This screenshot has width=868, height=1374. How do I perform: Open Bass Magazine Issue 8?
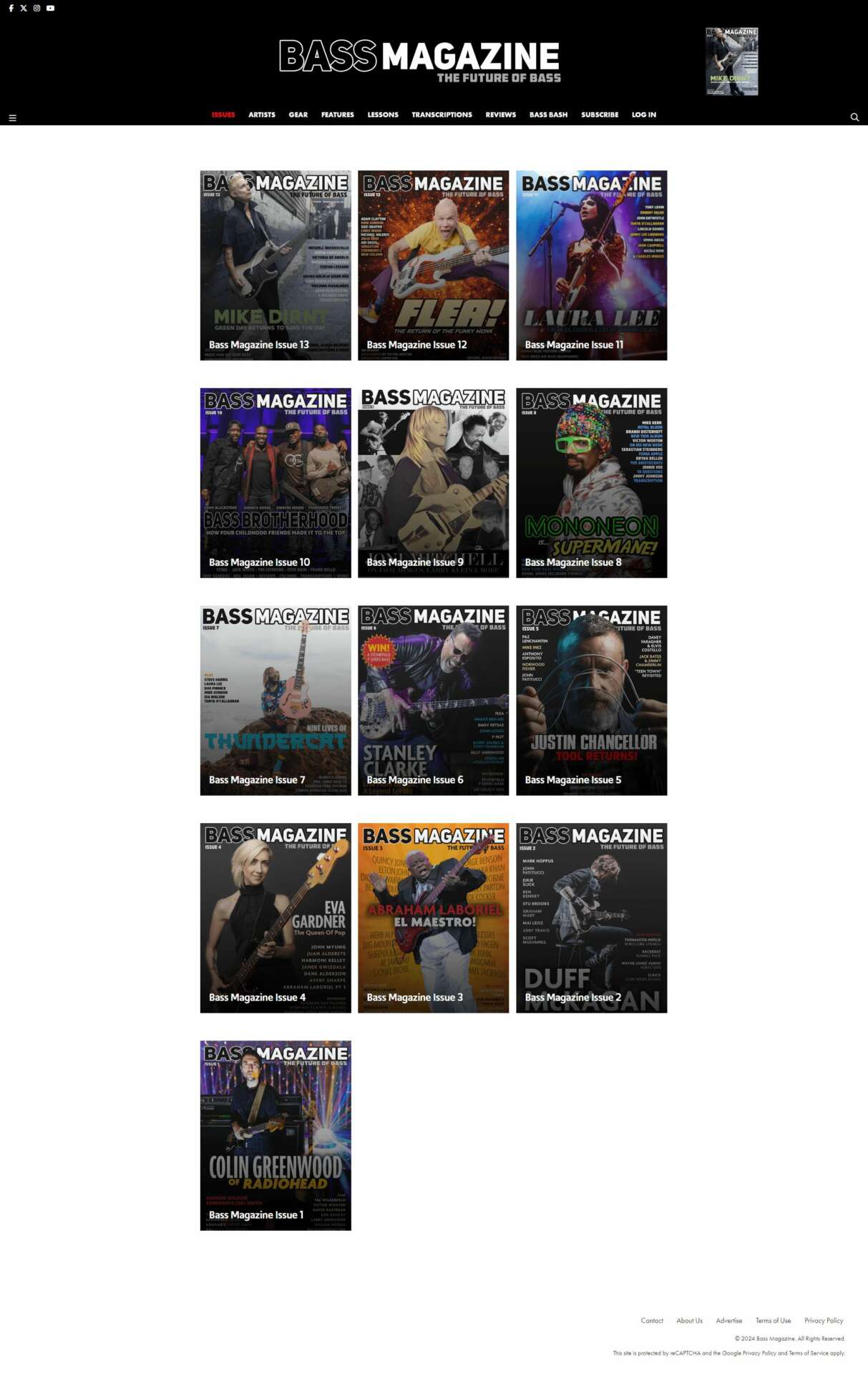[591, 482]
